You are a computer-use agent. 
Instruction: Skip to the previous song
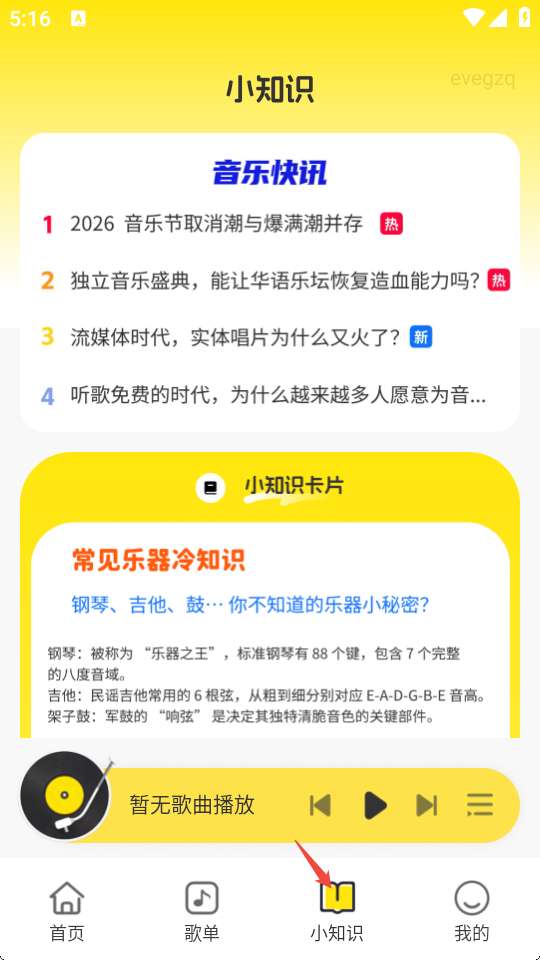320,805
